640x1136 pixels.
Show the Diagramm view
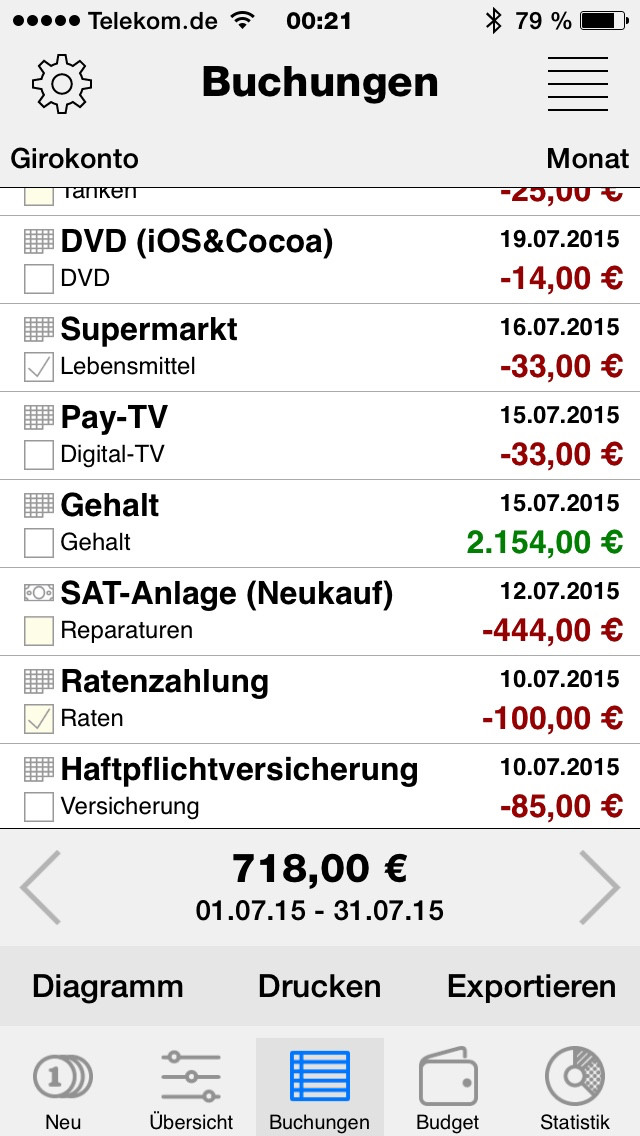[108, 986]
